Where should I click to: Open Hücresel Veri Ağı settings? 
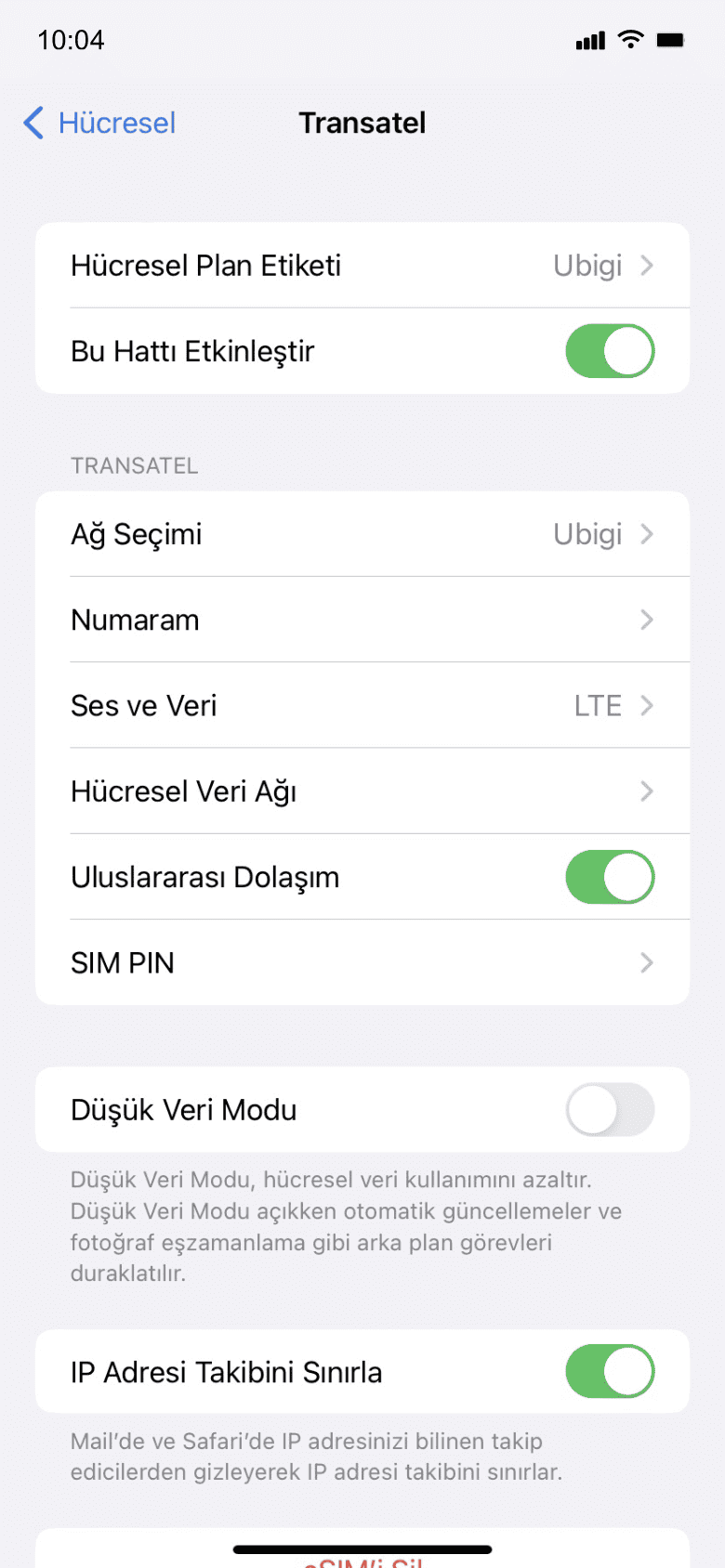[362, 791]
